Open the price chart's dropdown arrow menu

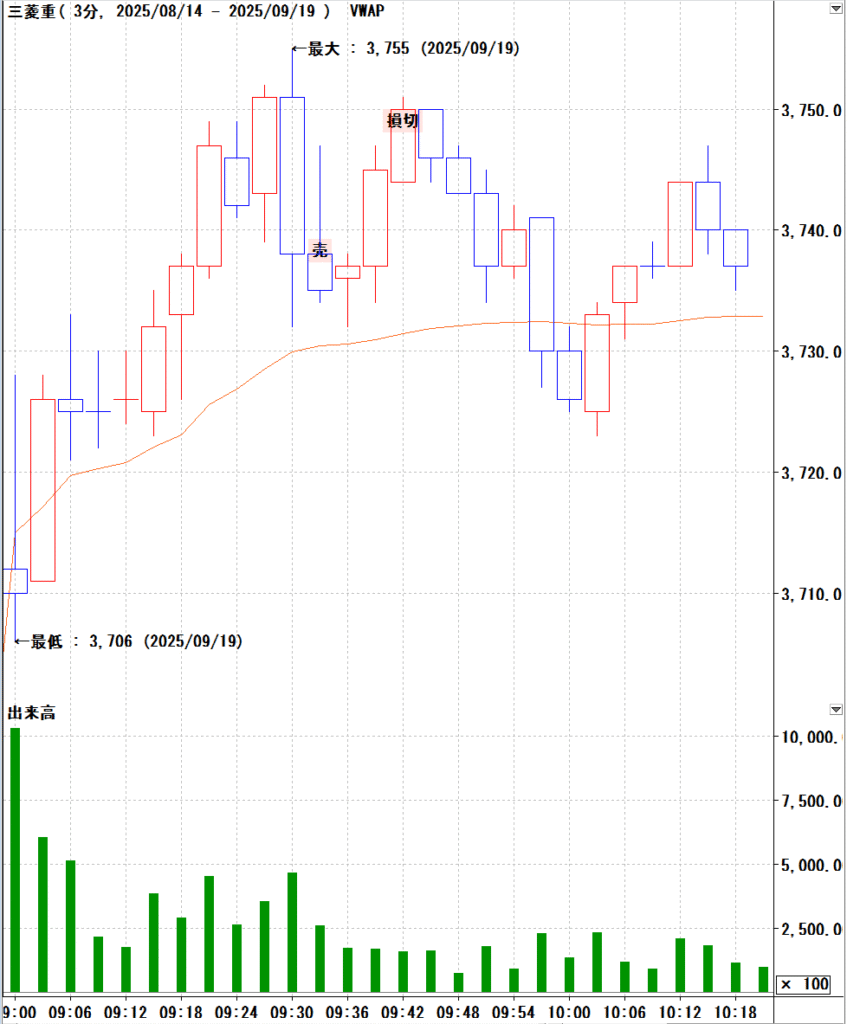(836, 9)
